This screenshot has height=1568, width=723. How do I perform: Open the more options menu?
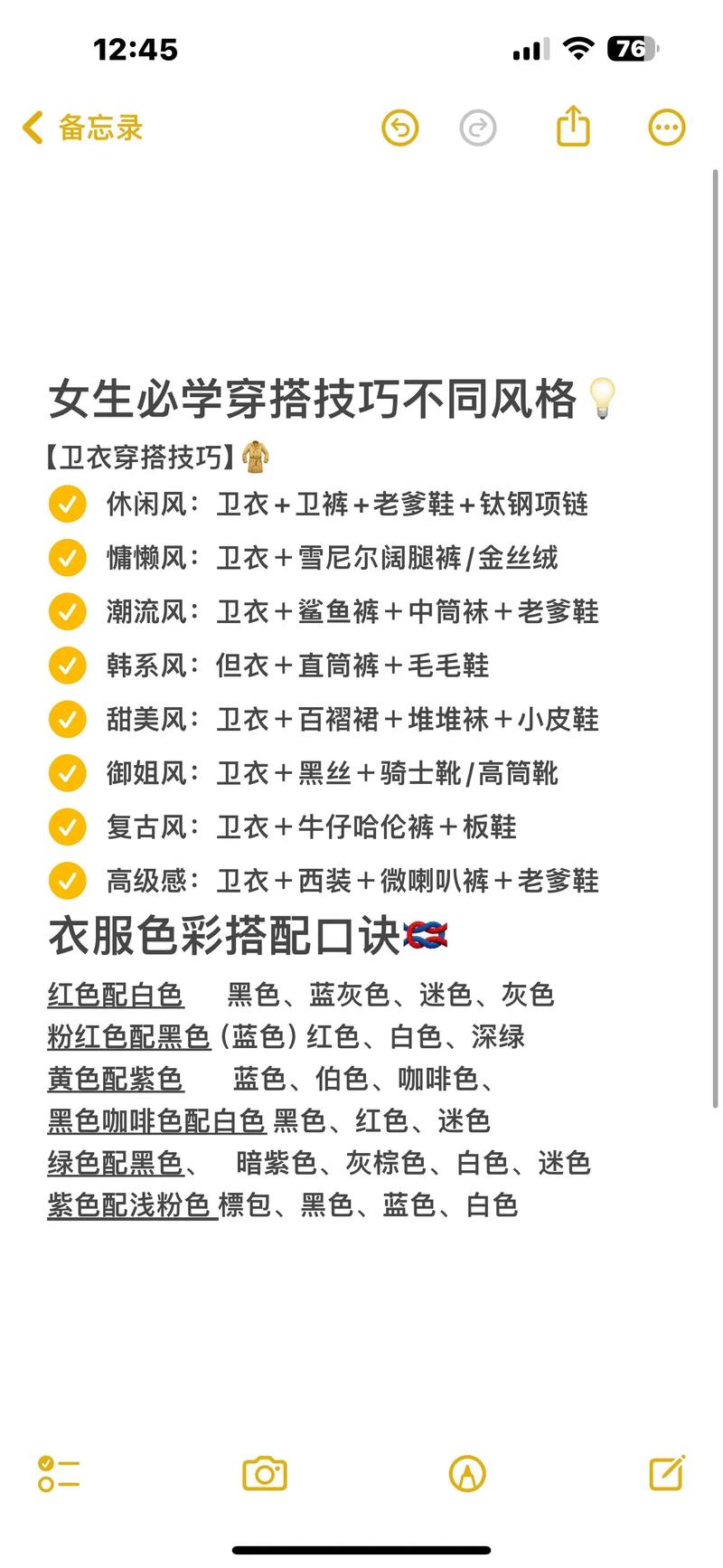(x=667, y=128)
